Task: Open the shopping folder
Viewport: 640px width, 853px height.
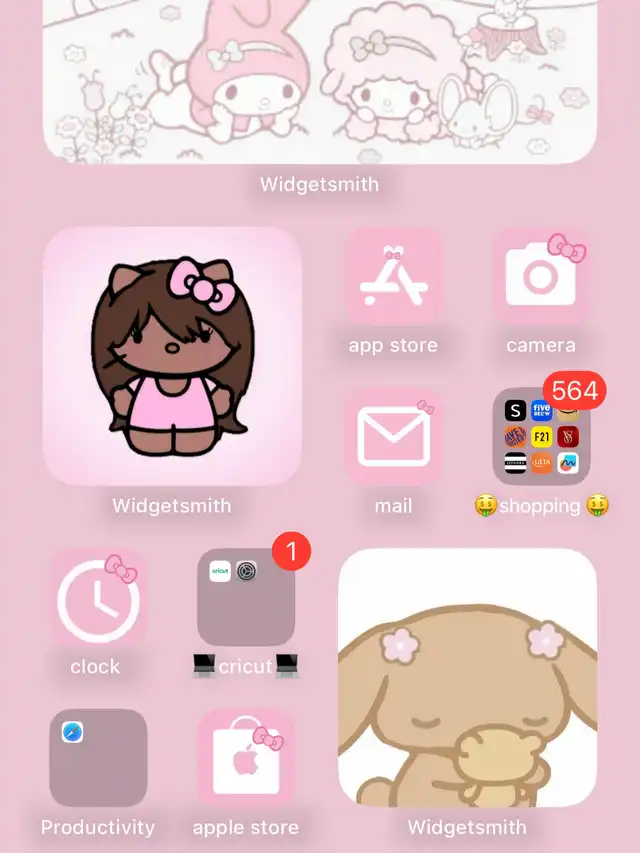Action: coord(541,437)
